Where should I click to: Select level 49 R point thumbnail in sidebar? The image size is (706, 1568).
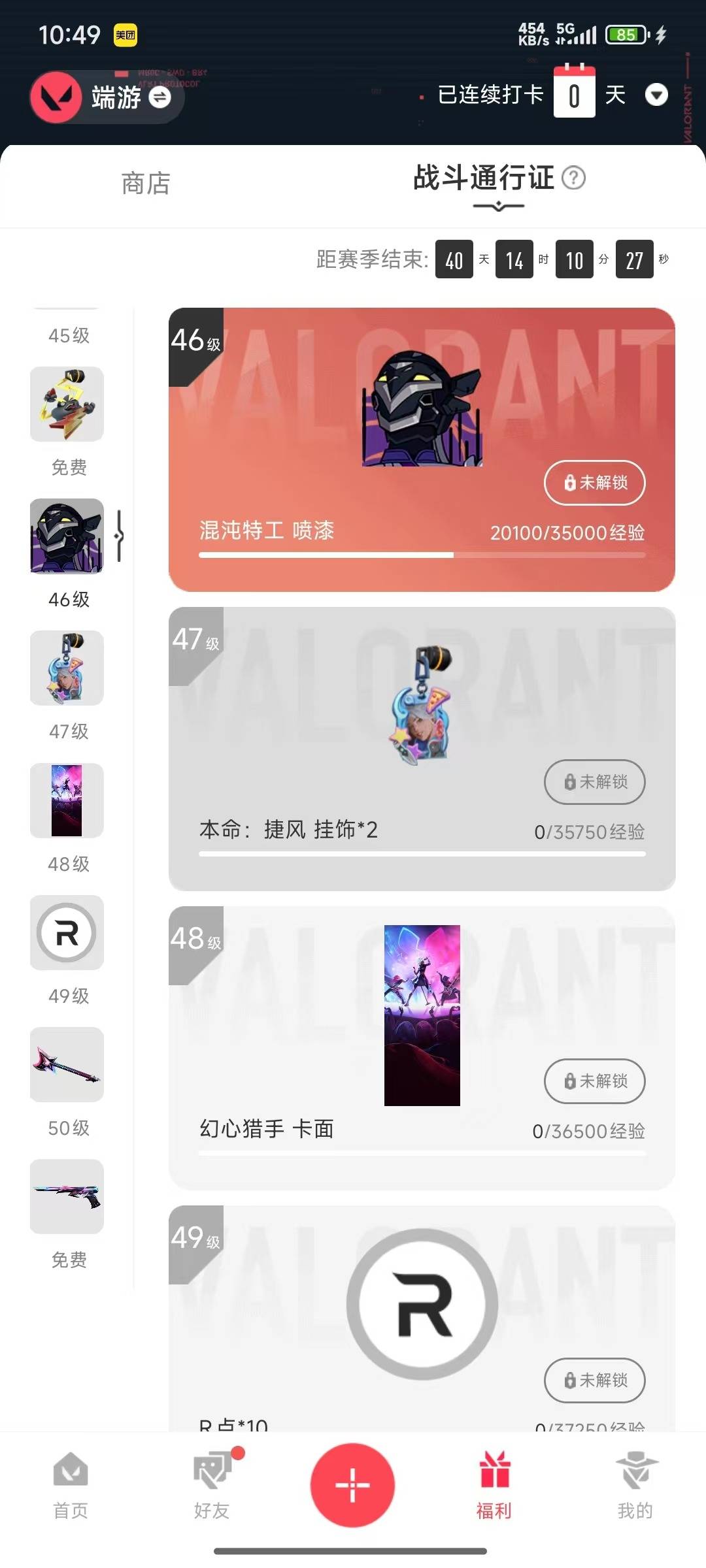click(x=67, y=932)
